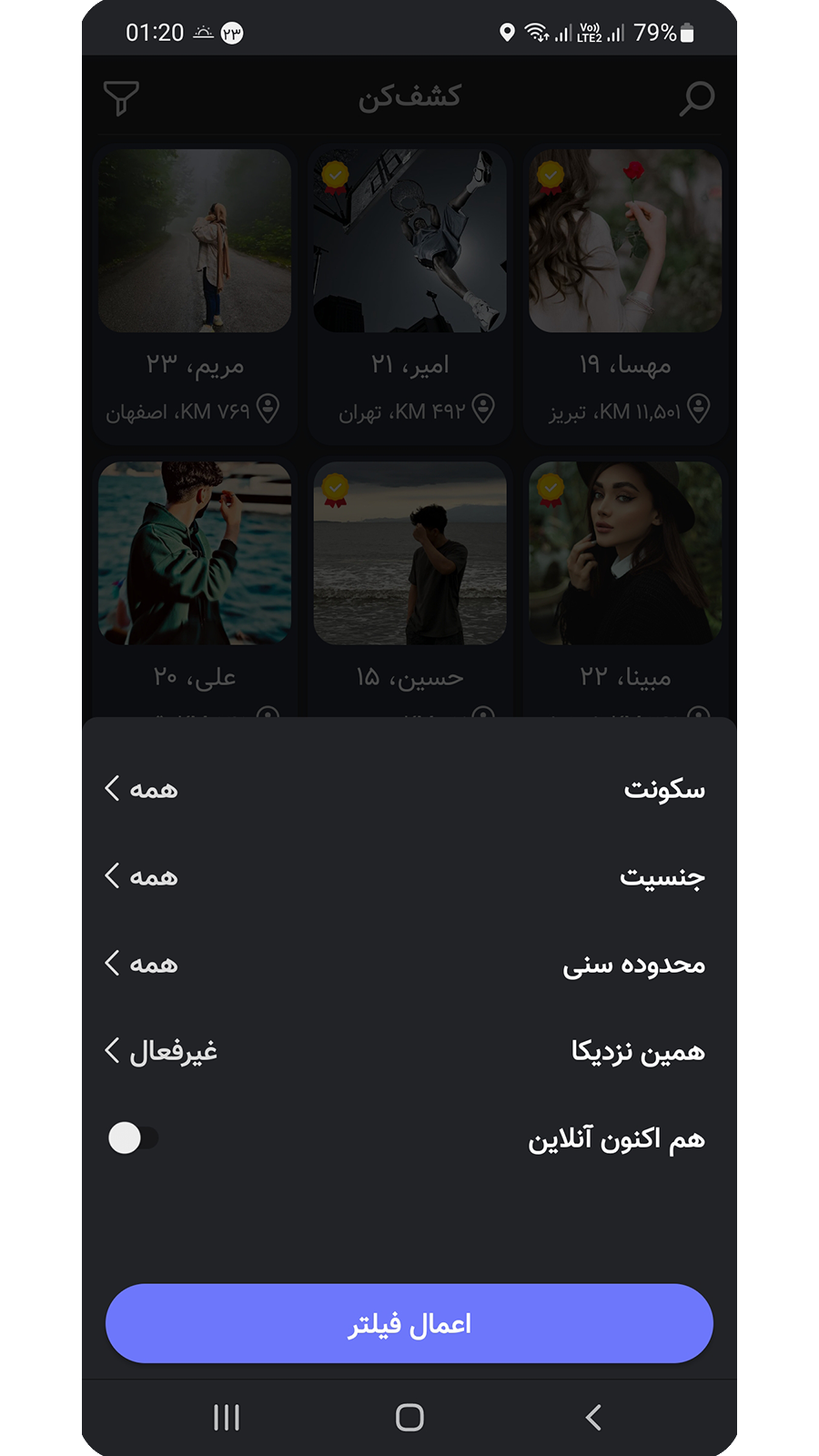The width and height of the screenshot is (819, 1456).
Task: Open the سکونت (residence) filter options
Action: pos(142,789)
